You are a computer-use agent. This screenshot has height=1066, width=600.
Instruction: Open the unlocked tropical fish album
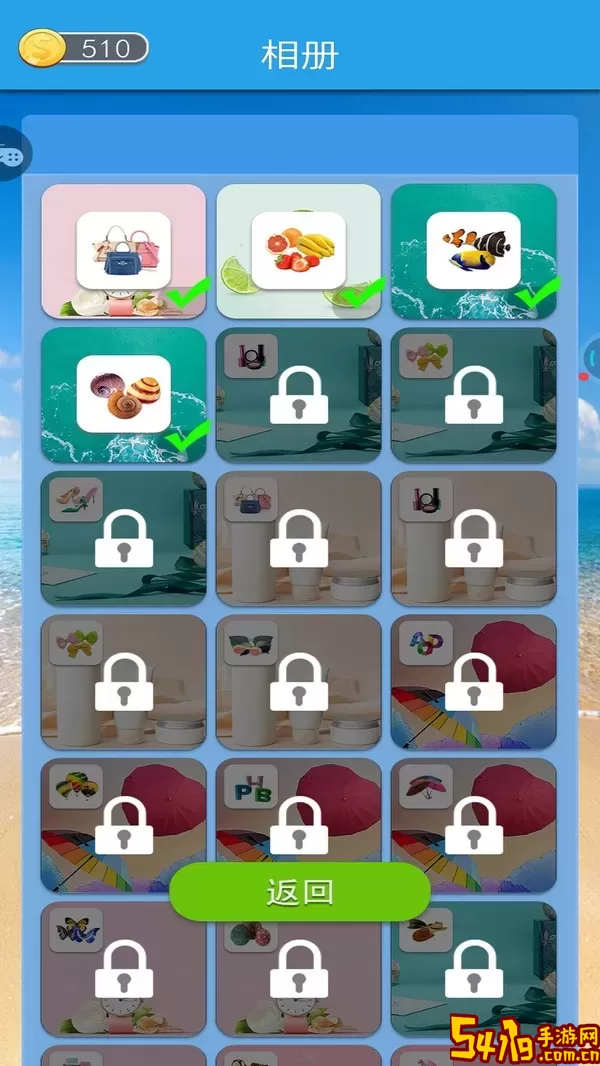pos(473,251)
